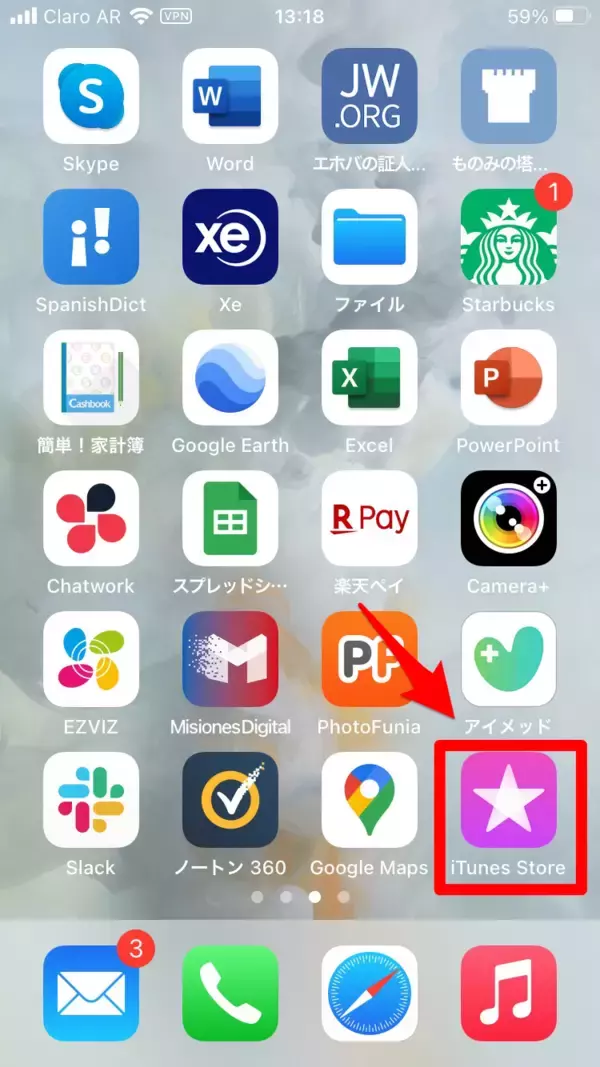This screenshot has width=600, height=1067.
Task: Launch Skype
Action: point(91,96)
